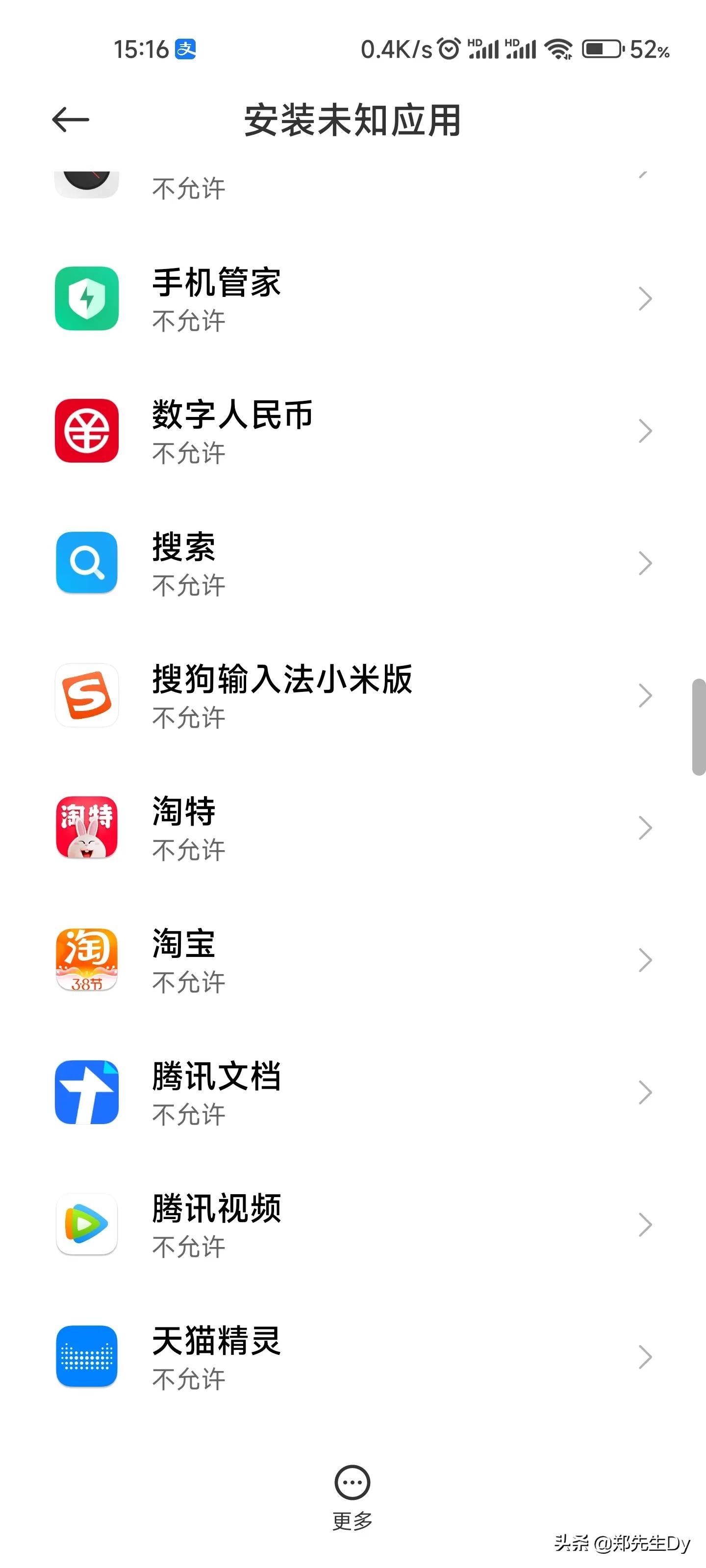Open 搜狗输入法小米版 permission row
This screenshot has height=1568, width=706.
[353, 695]
